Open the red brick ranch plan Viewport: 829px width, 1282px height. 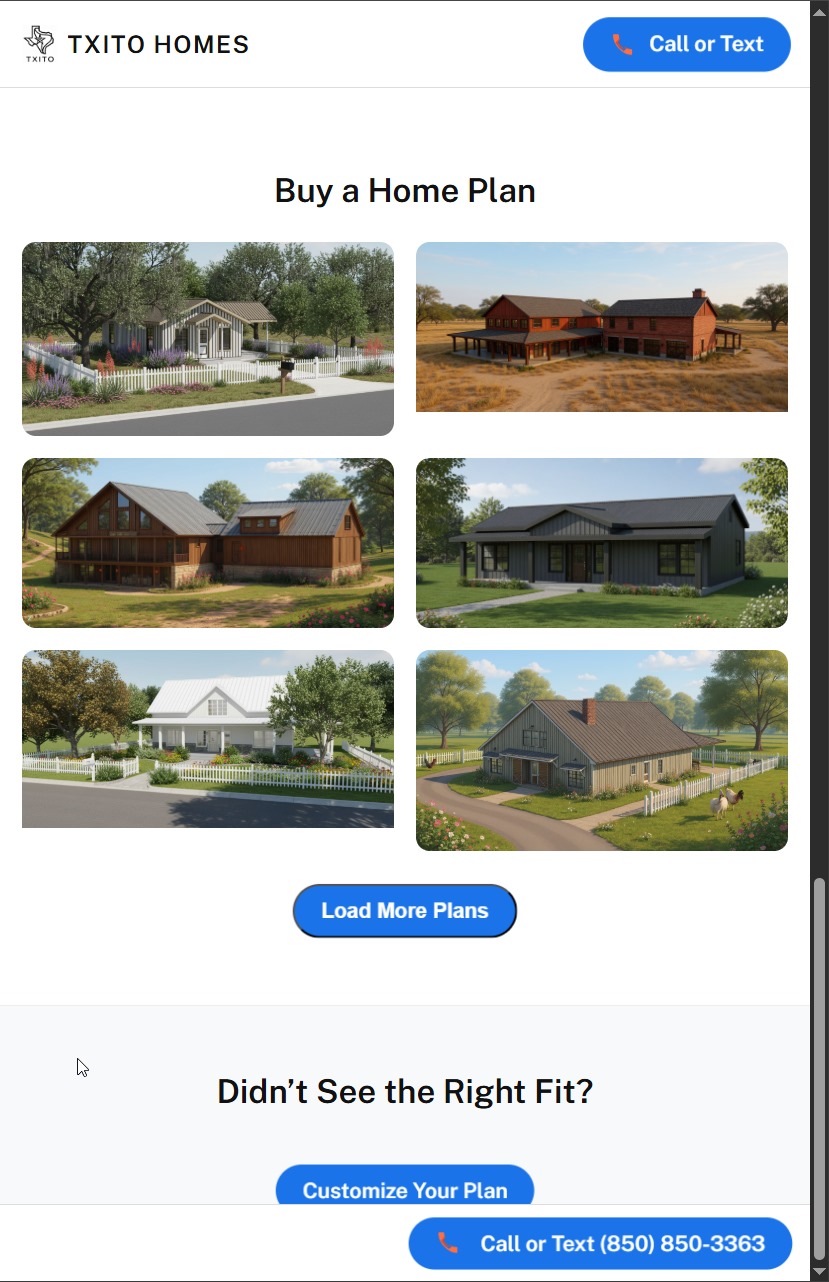[601, 327]
